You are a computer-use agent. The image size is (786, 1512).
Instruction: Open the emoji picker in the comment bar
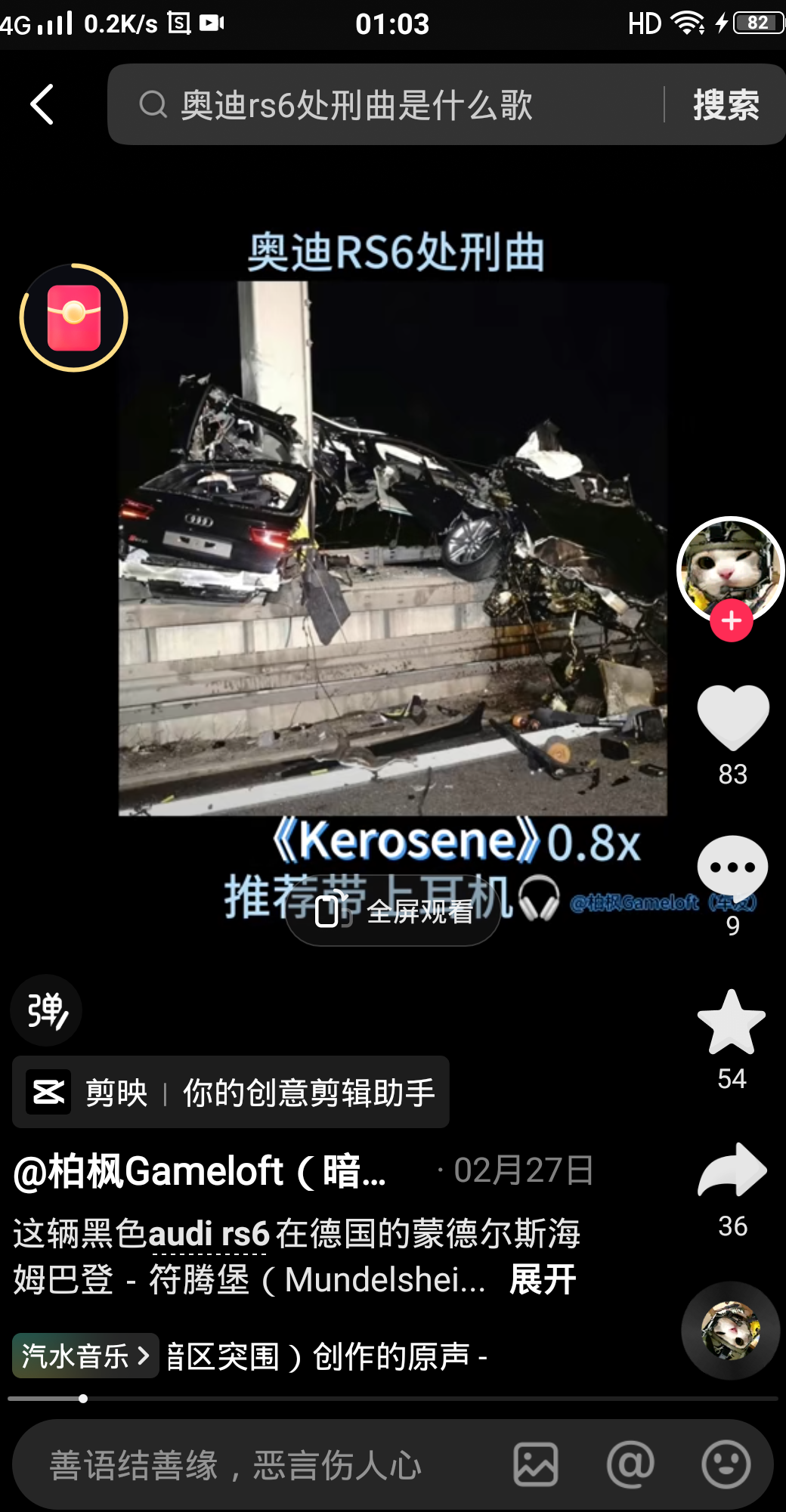click(726, 1464)
